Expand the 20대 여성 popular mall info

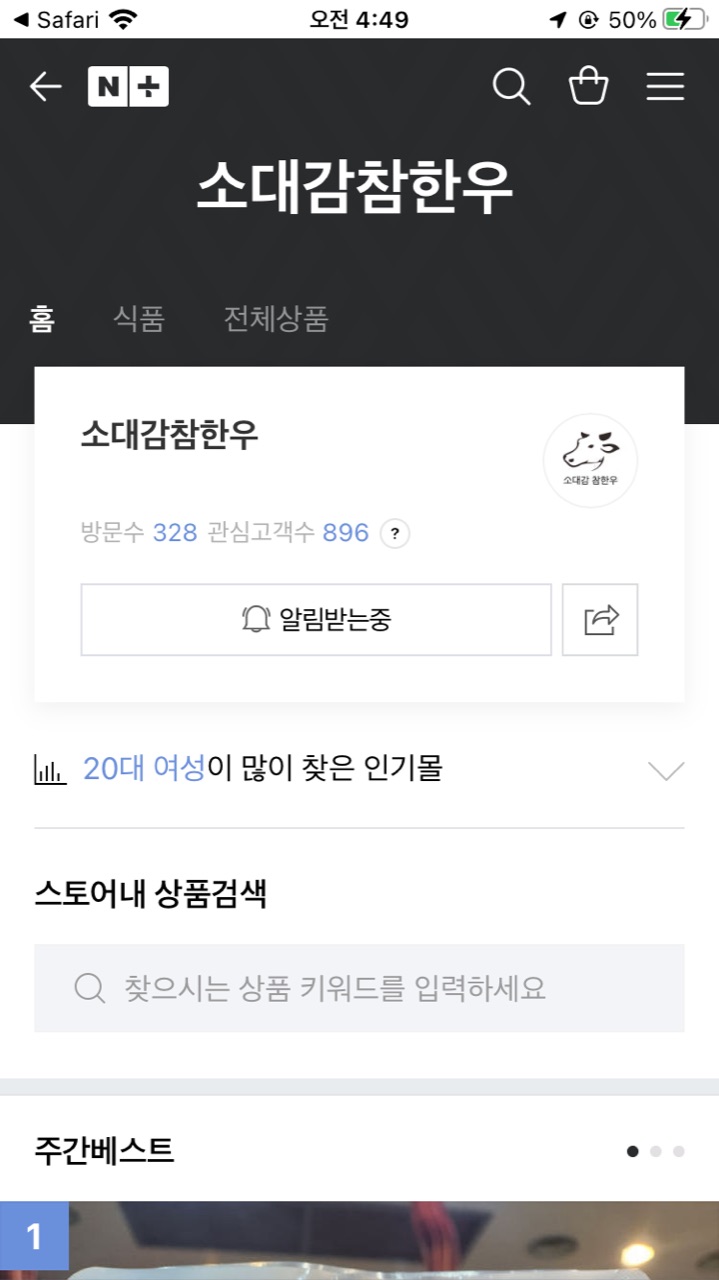(665, 770)
